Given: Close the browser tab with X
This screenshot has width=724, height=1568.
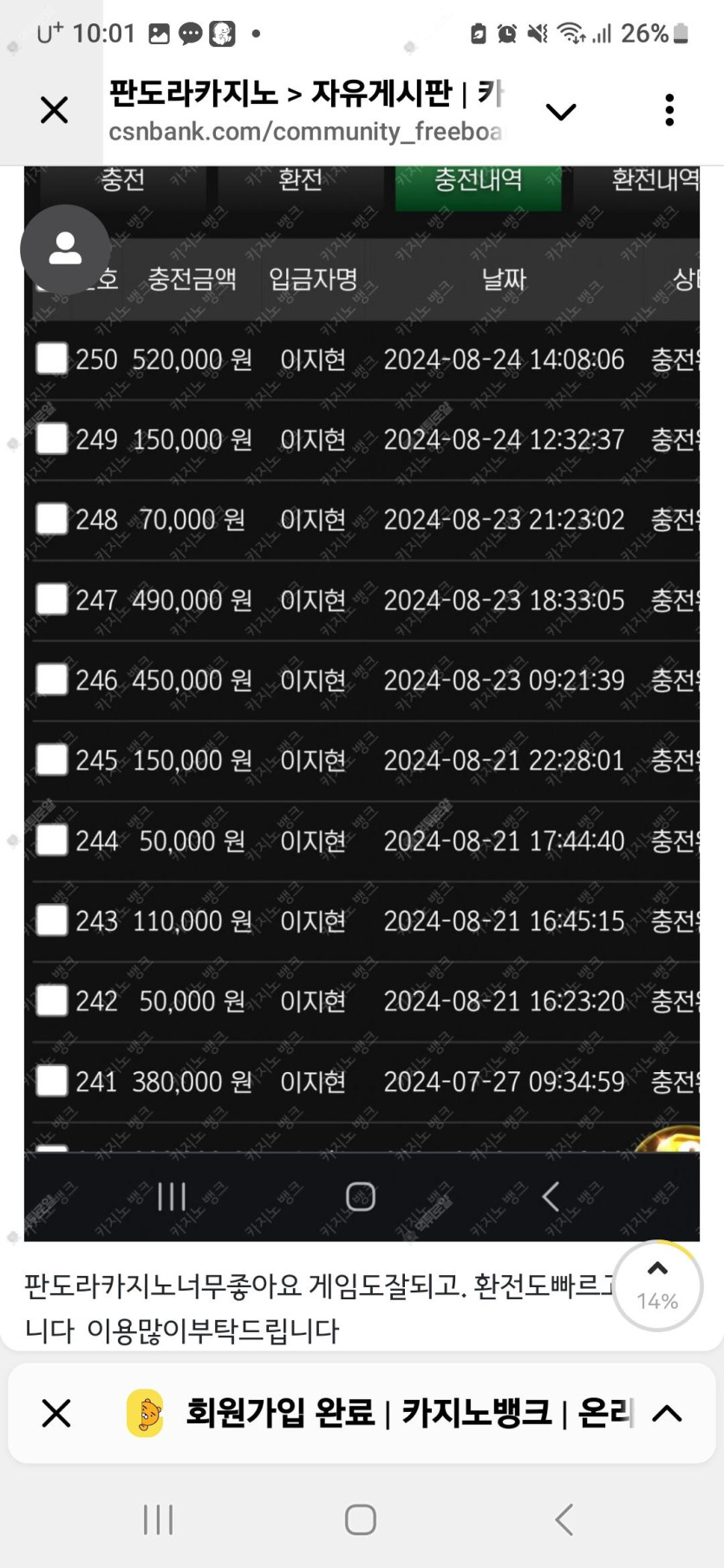Looking at the screenshot, I should tap(55, 110).
